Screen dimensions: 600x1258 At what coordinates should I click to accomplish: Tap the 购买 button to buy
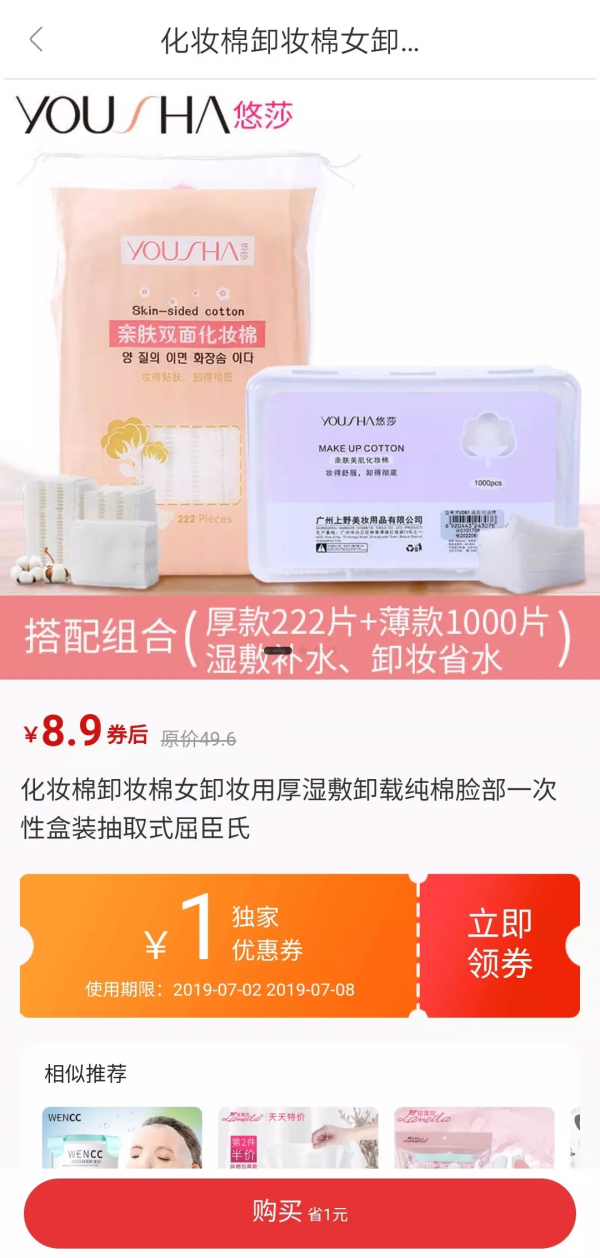click(x=300, y=1212)
